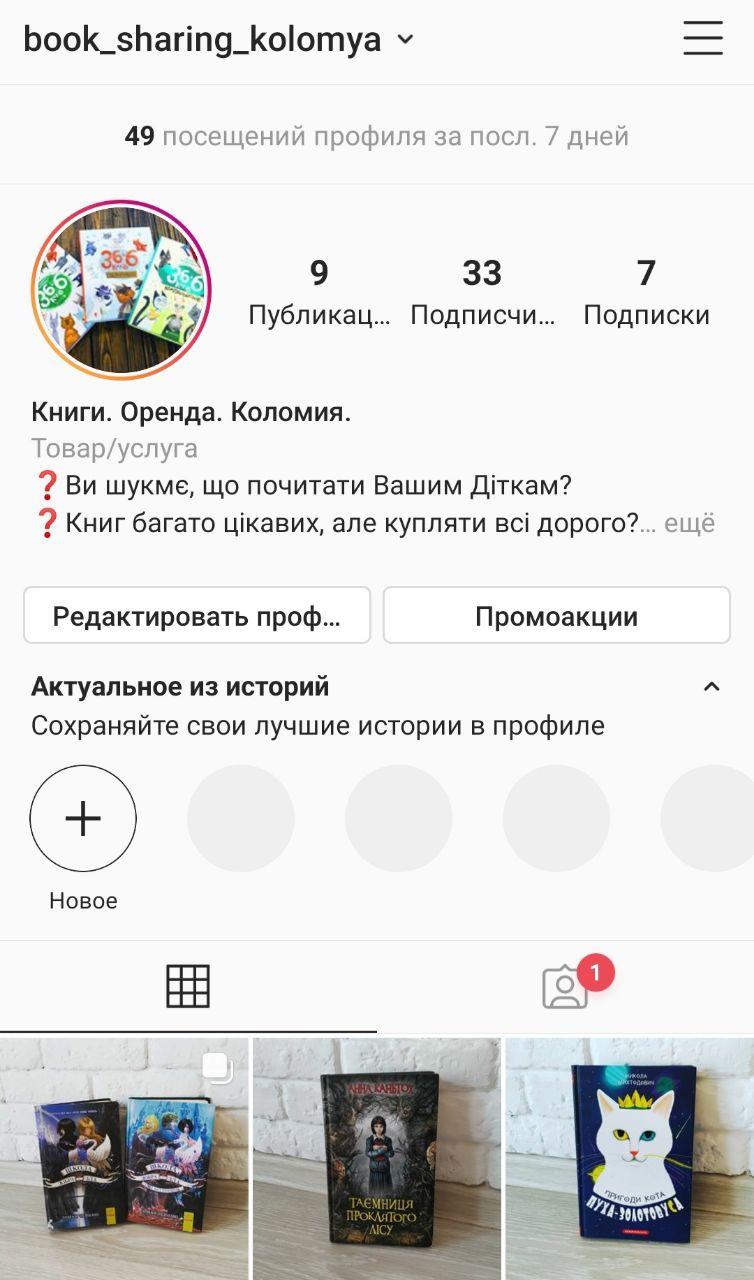
Task: Add a new highlight with Новое
Action: coord(83,819)
